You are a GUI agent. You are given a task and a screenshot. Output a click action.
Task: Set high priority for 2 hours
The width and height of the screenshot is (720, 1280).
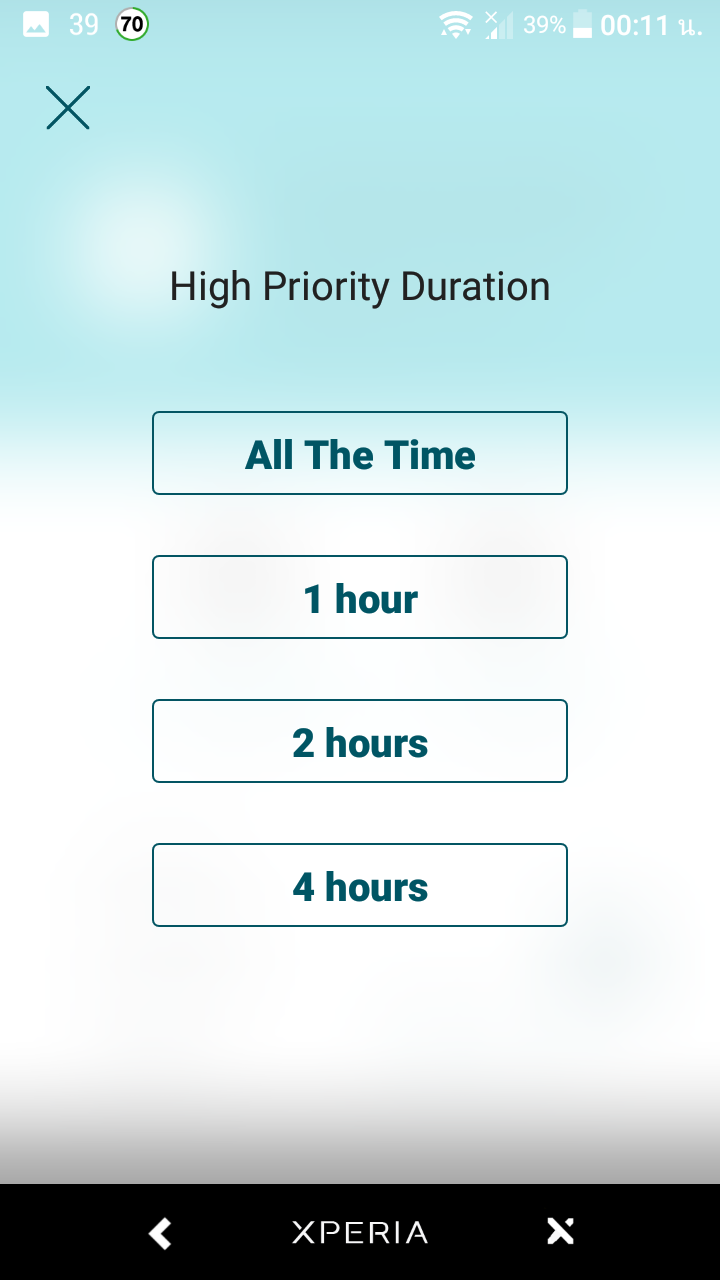(x=360, y=741)
